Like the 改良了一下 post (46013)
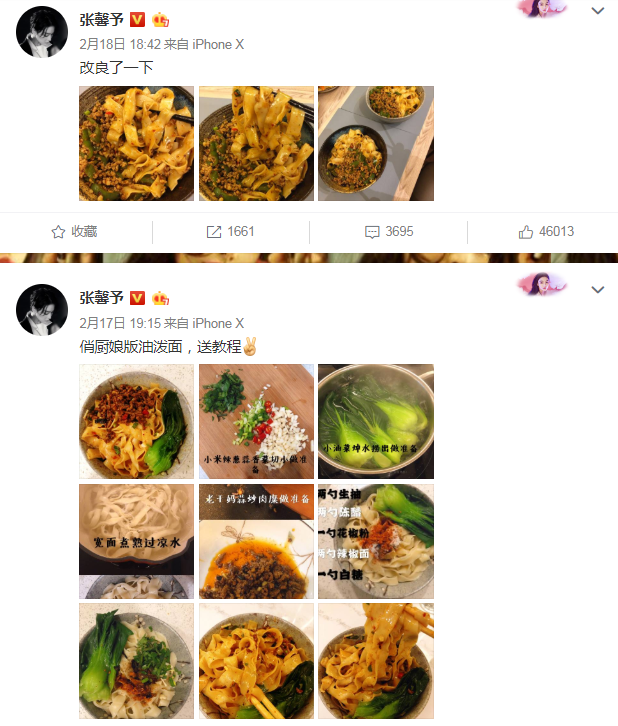 click(545, 231)
